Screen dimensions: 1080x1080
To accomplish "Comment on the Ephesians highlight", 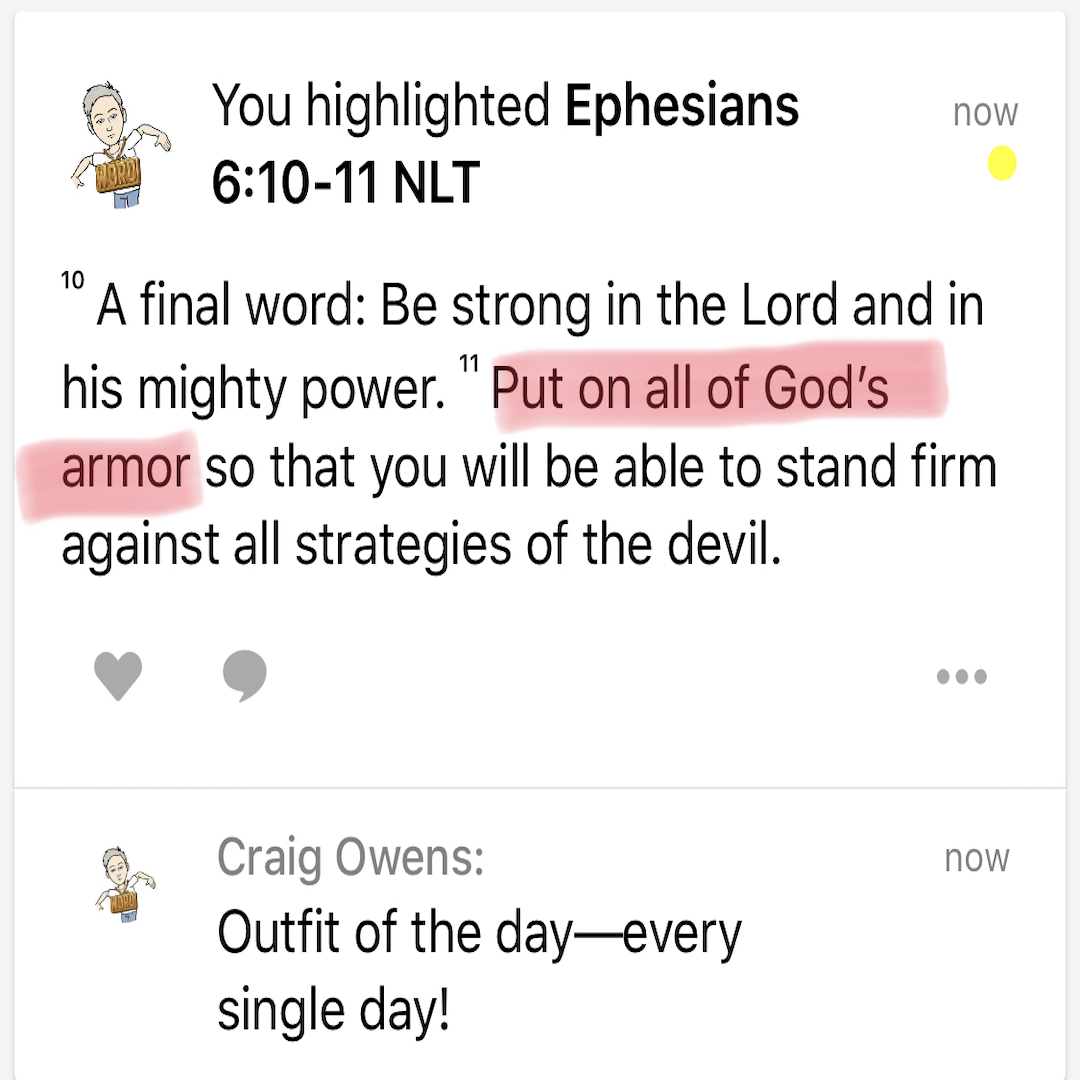I will coord(244,676).
